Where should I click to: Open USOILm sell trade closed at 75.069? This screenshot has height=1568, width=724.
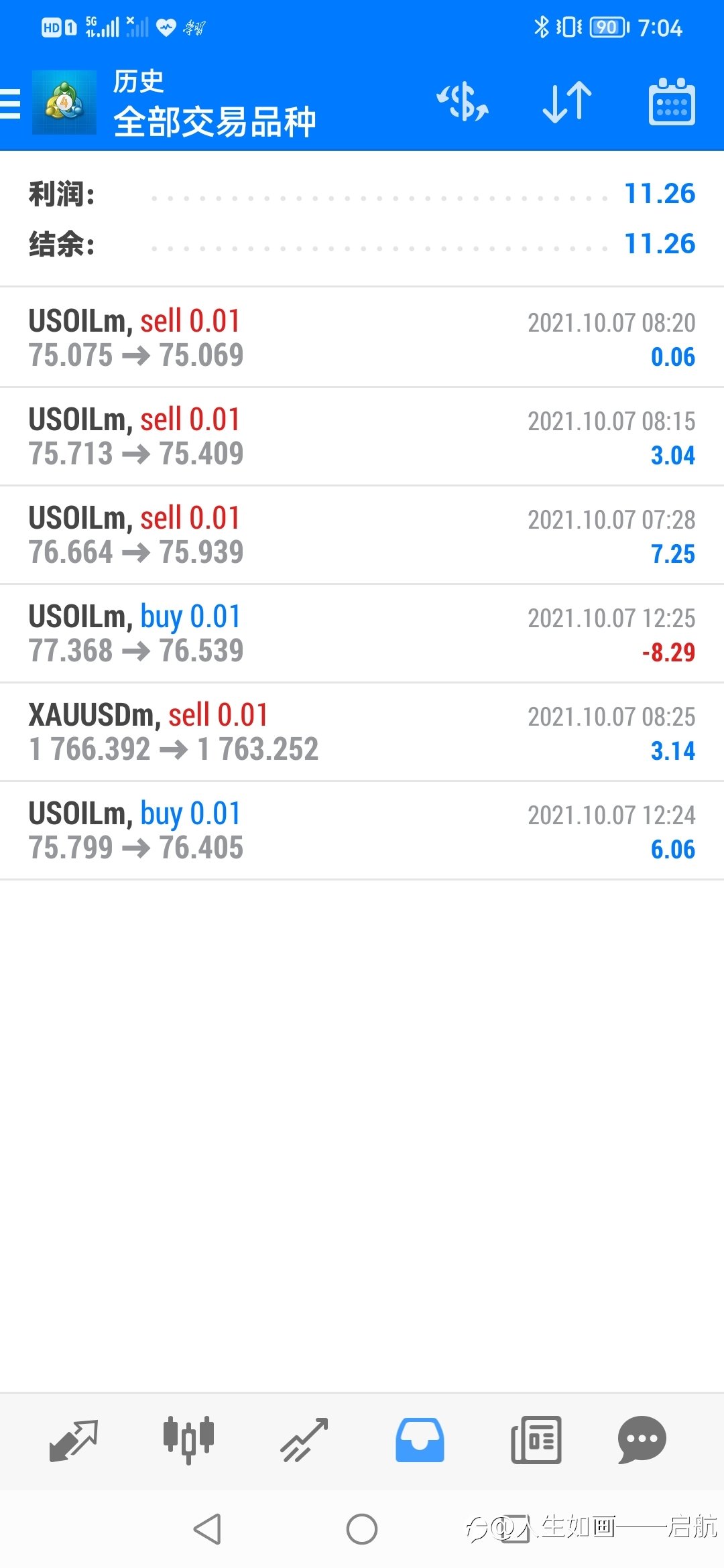pyautogui.click(x=362, y=338)
